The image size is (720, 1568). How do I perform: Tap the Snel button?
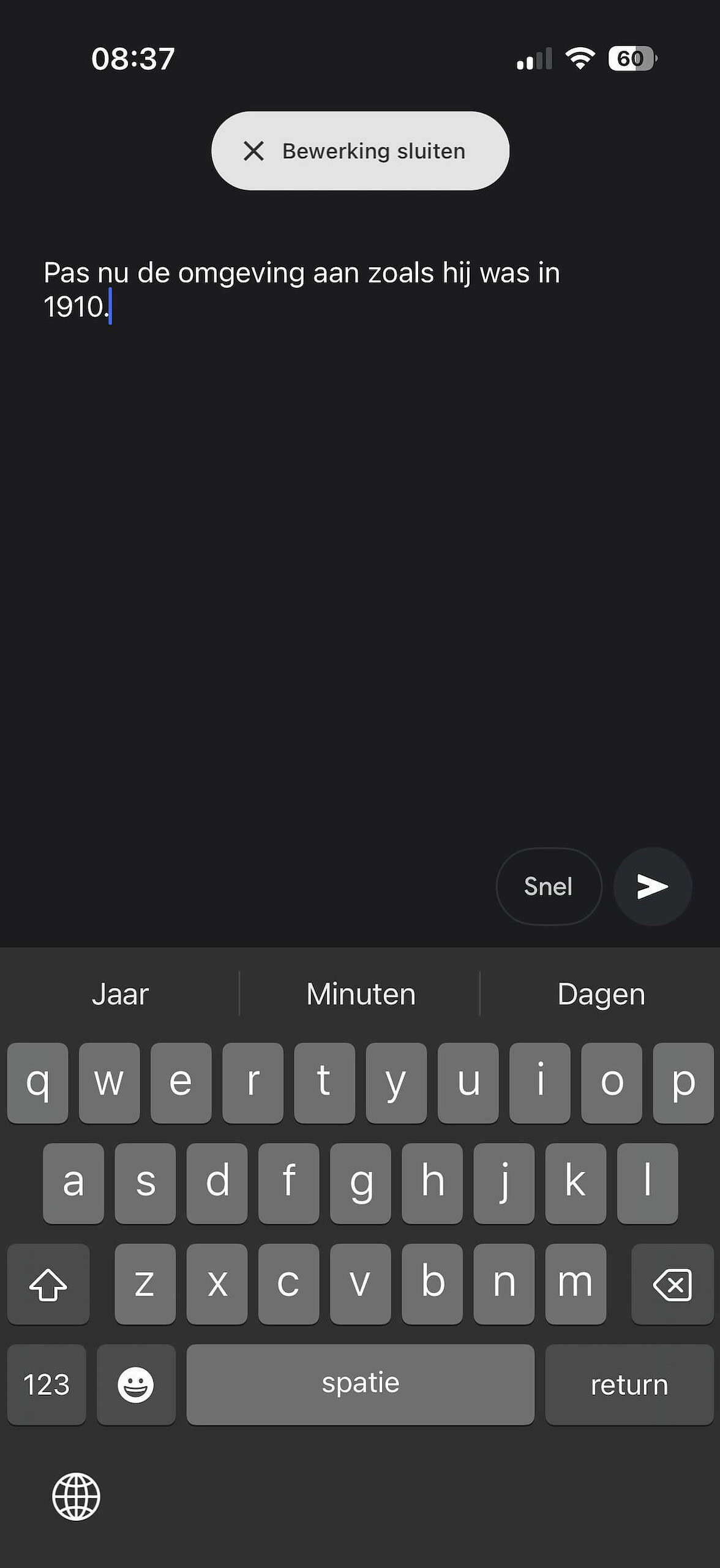(x=548, y=886)
